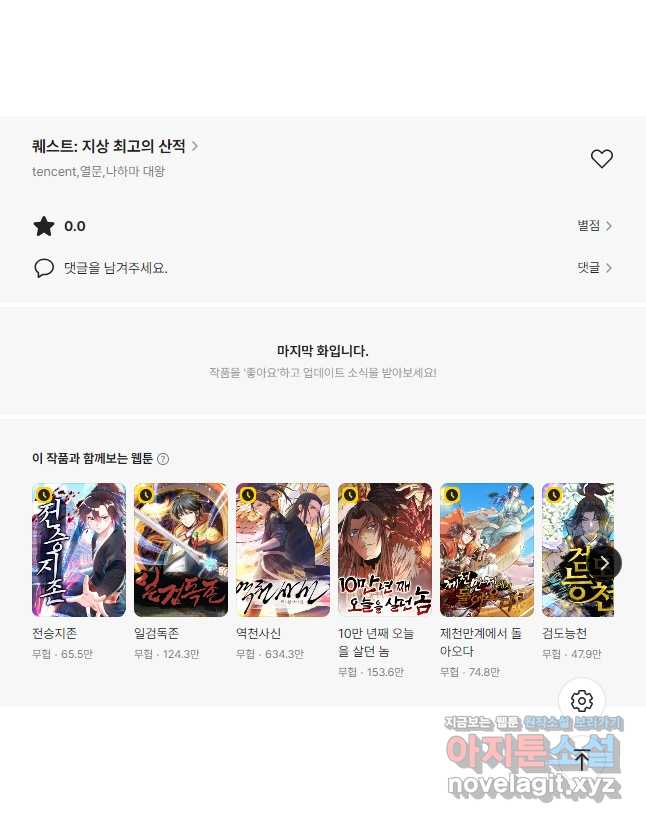Open the 역천사신 webtoon
The width and height of the screenshot is (646, 823).
(283, 550)
